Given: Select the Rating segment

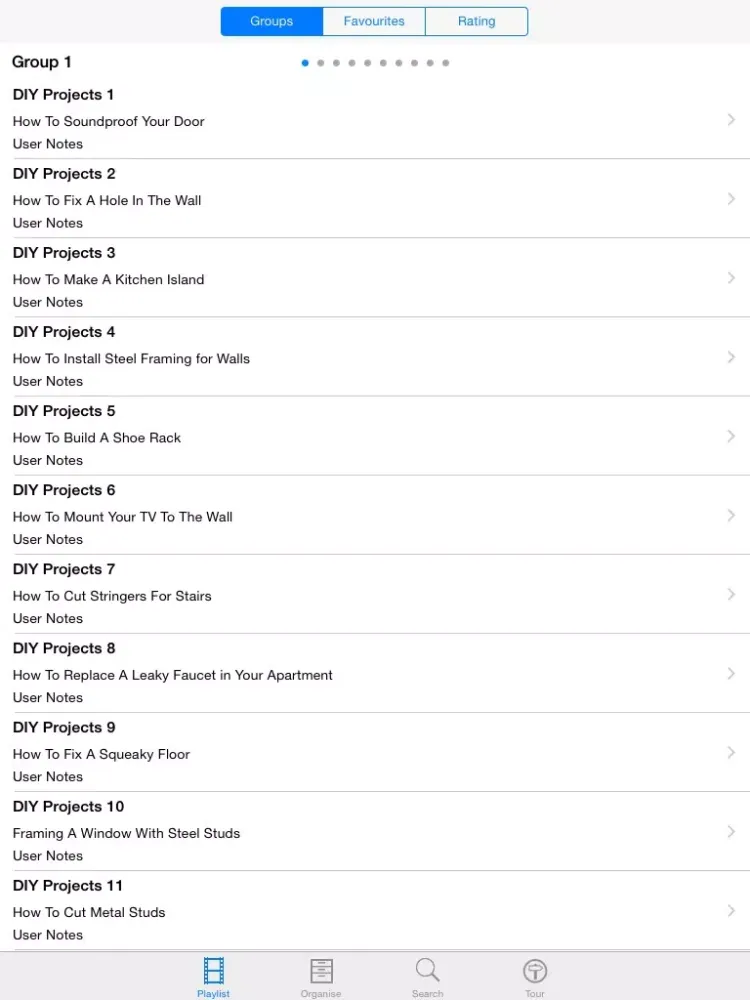Looking at the screenshot, I should tap(476, 21).
